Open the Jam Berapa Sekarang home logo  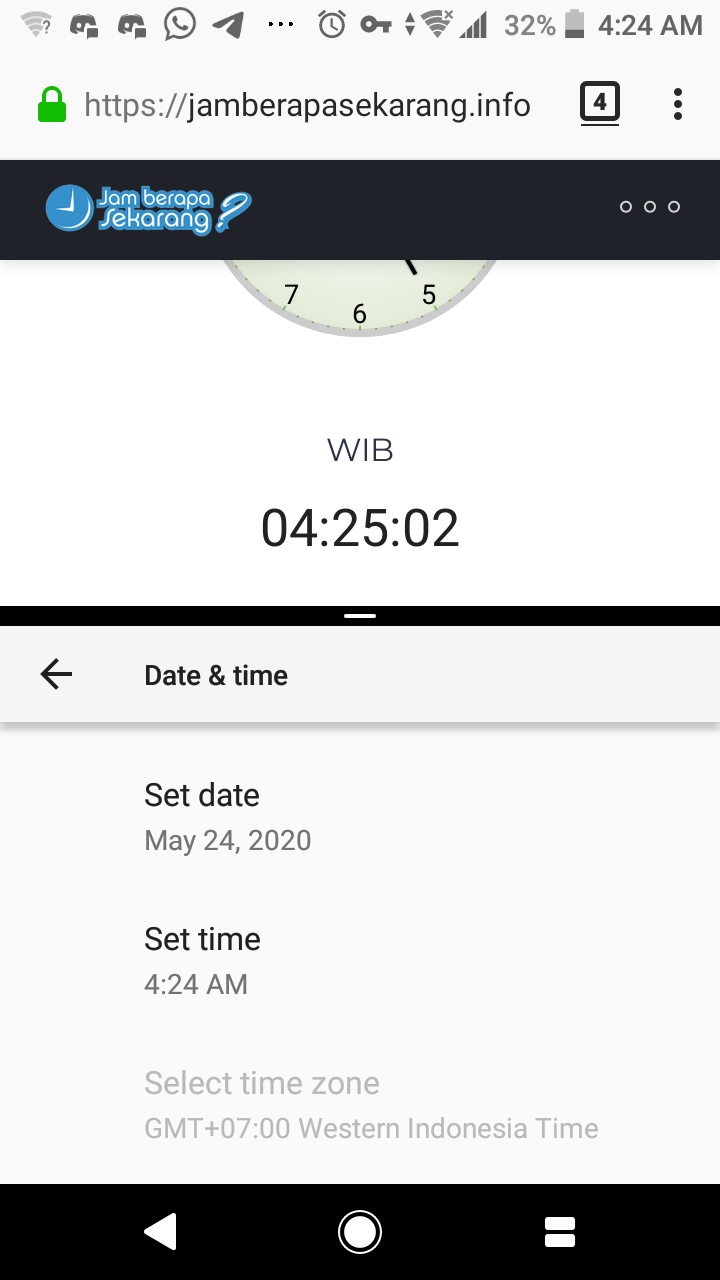pyautogui.click(x=148, y=208)
